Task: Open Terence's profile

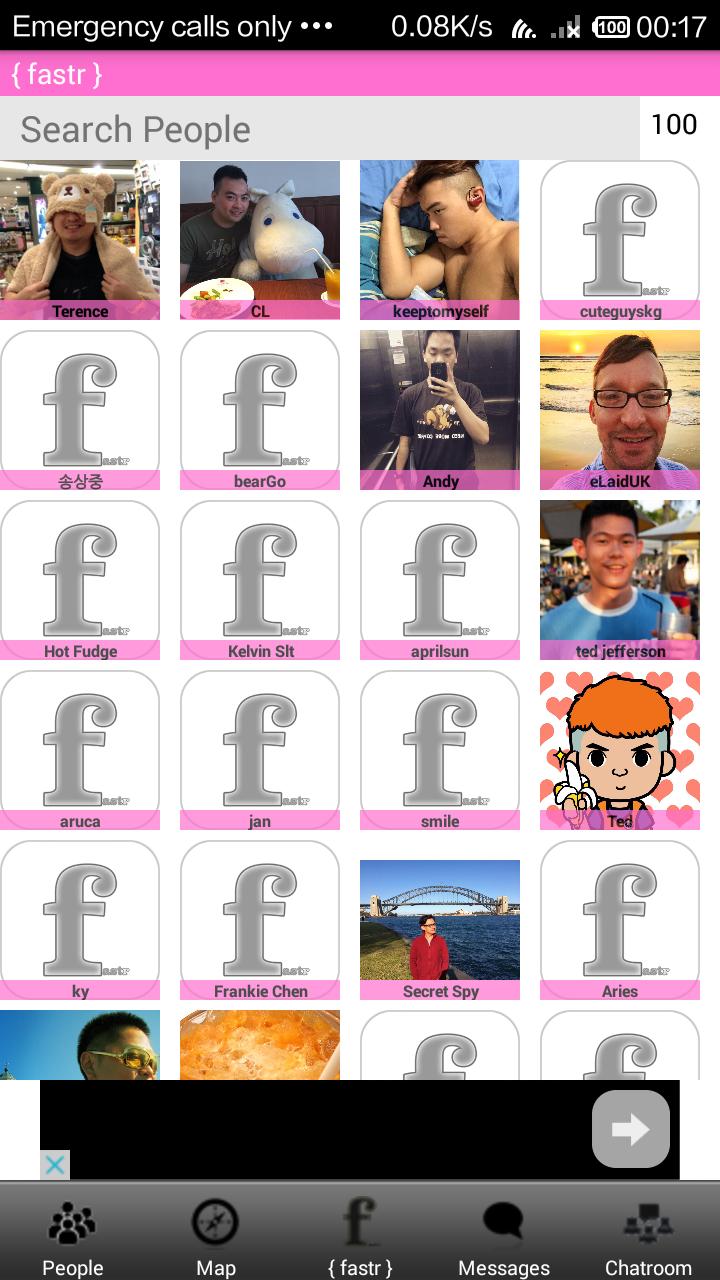Action: click(80, 240)
